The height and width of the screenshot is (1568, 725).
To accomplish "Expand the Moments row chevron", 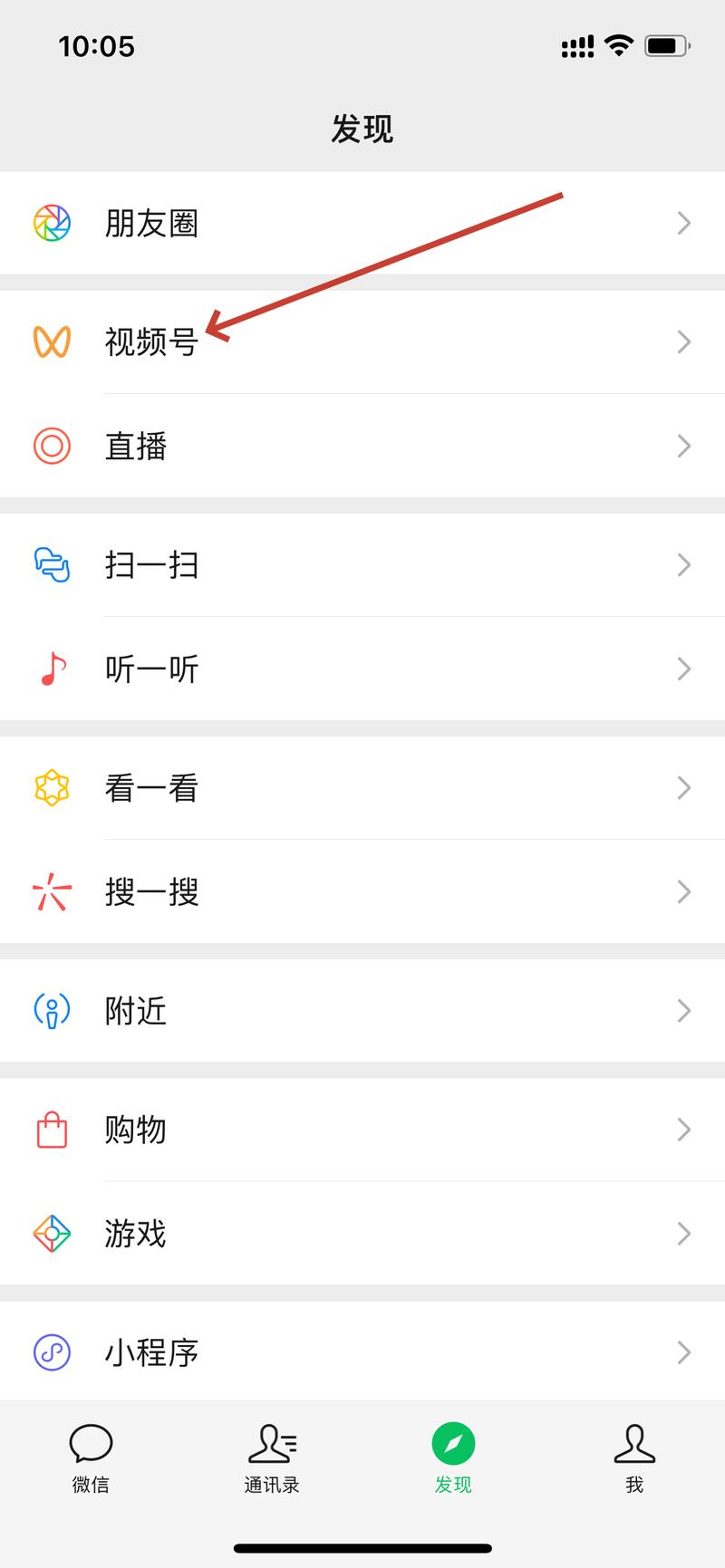I will coord(684,223).
